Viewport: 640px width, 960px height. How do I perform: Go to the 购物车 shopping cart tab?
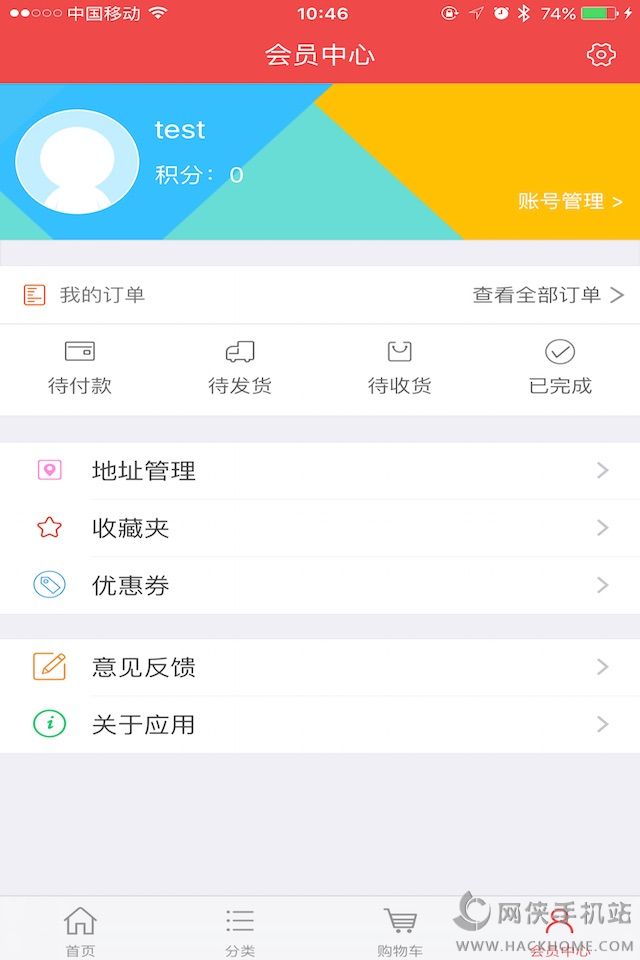pyautogui.click(x=400, y=930)
